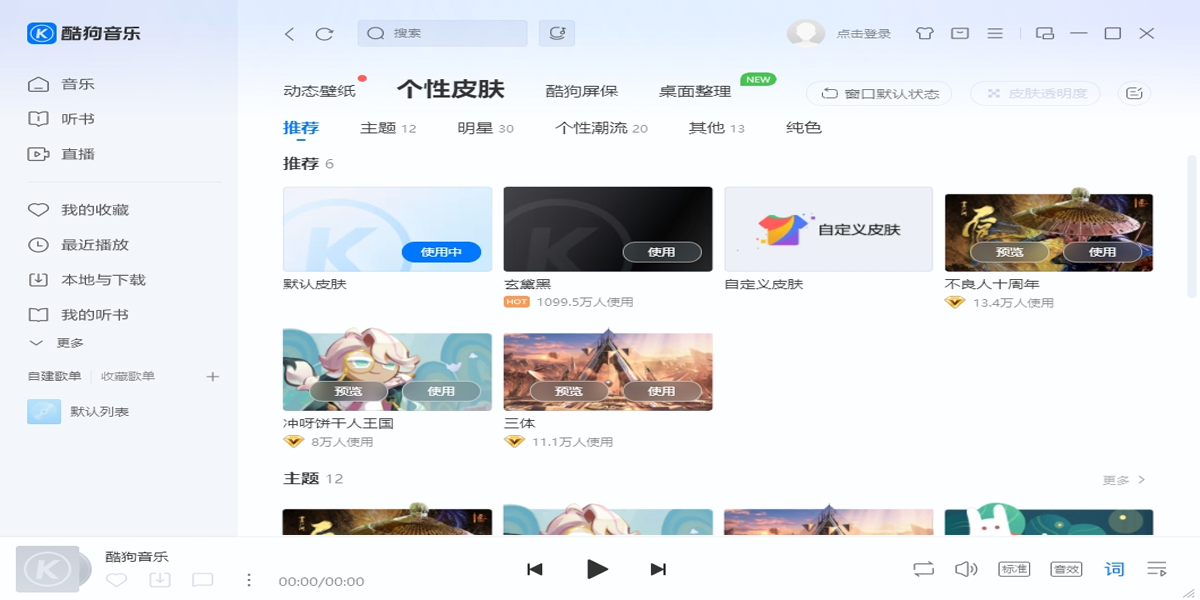Image resolution: width=1200 pixels, height=600 pixels.
Task: Switch to the 酷狗屏保 tab
Action: pyautogui.click(x=581, y=91)
